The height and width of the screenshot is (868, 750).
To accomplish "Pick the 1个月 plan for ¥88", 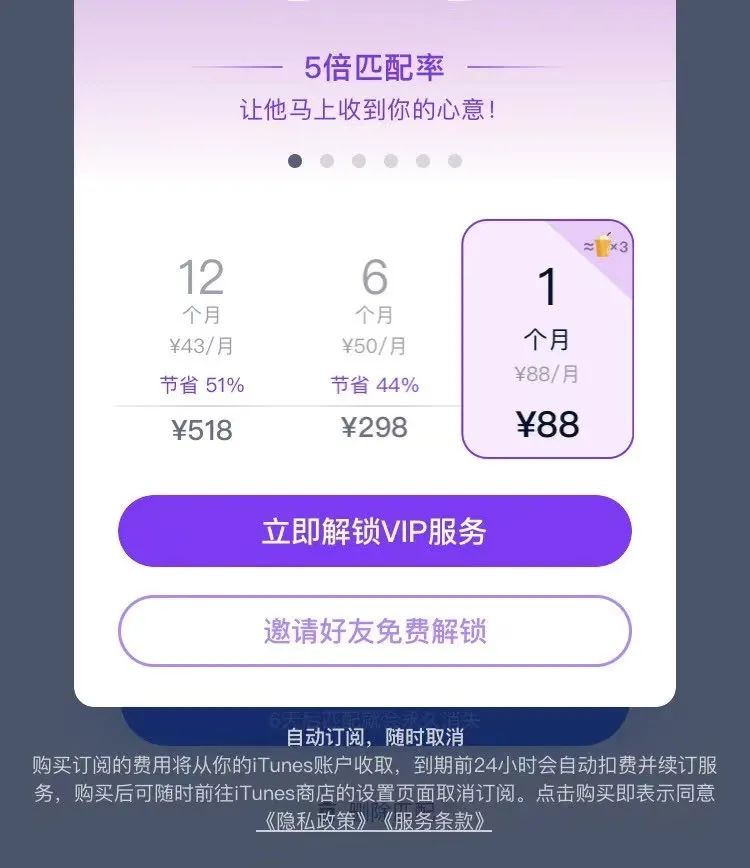I will [x=547, y=340].
